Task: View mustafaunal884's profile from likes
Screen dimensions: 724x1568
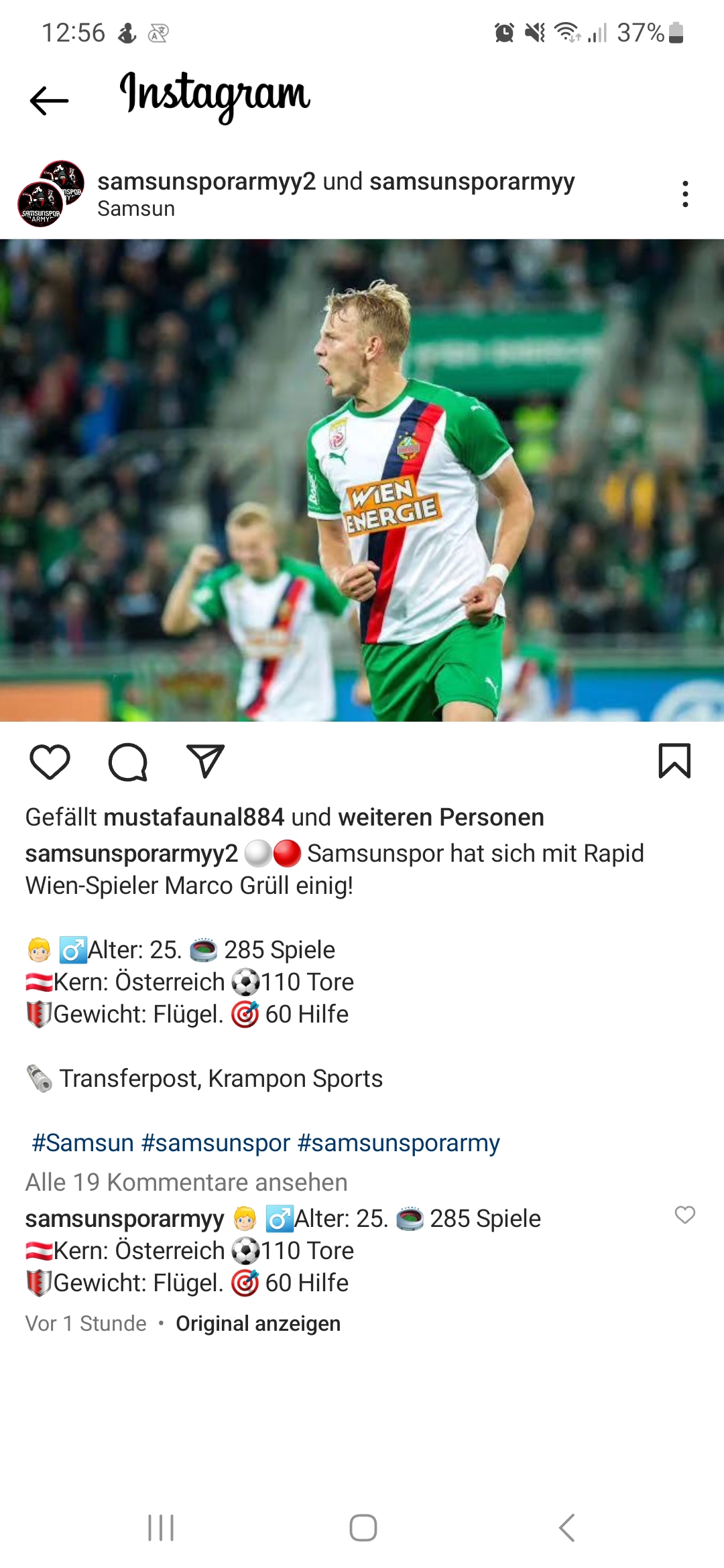Action: click(194, 818)
